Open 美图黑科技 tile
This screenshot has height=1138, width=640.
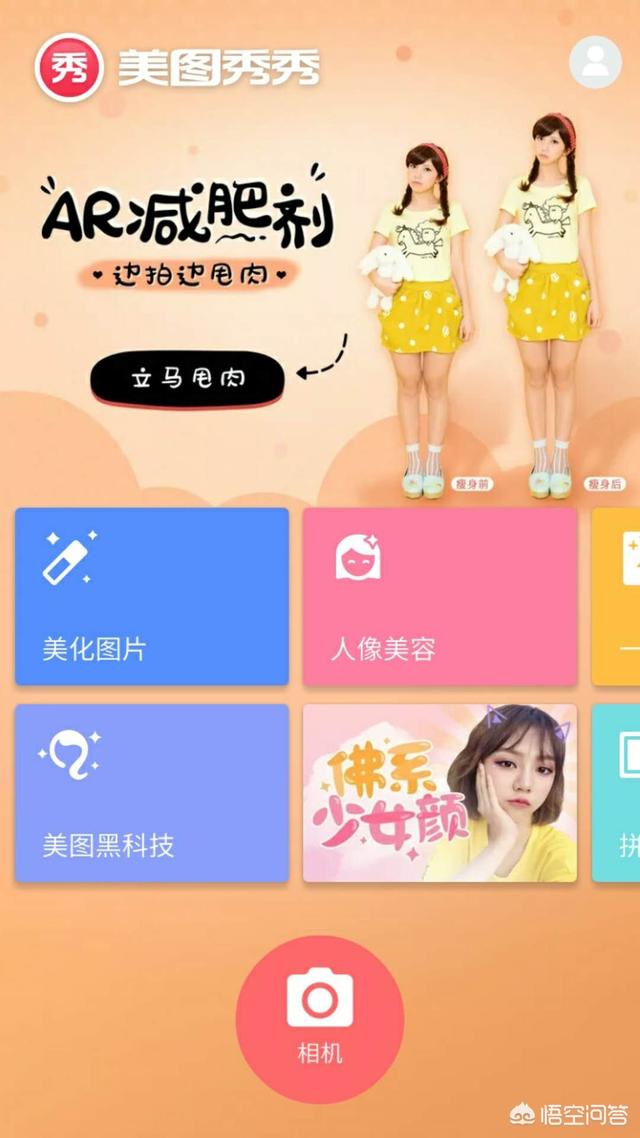tap(152, 793)
